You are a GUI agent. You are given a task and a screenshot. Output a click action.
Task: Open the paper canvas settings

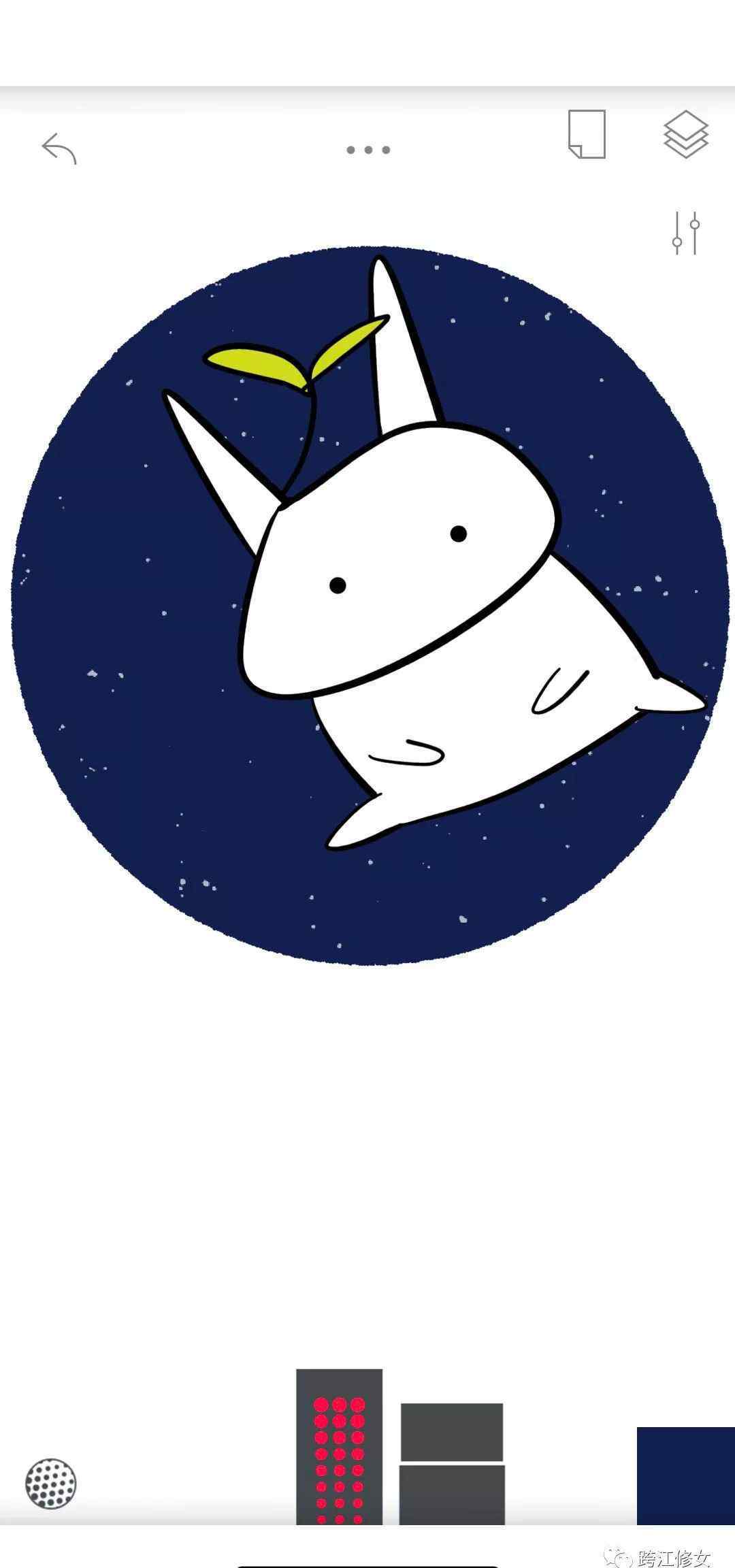pos(587,134)
